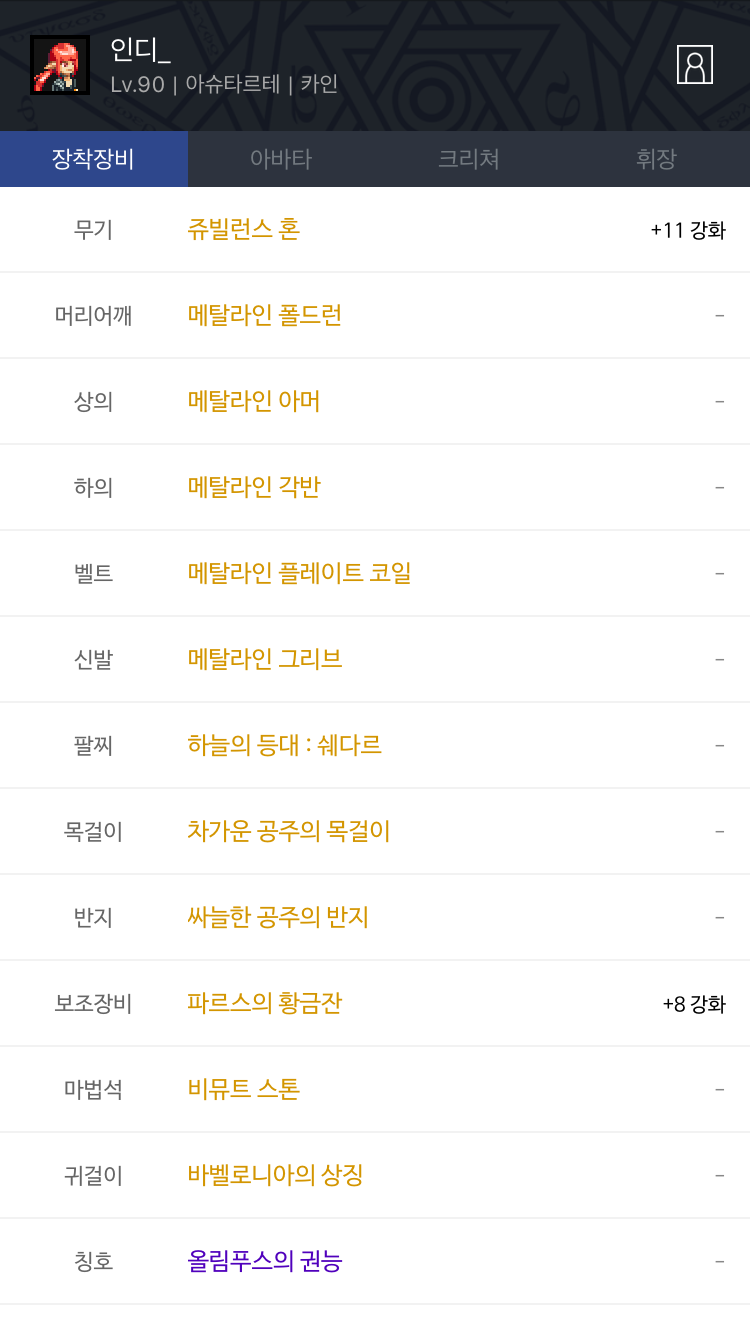The image size is (750, 1334).
Task: Open the character profile icon
Action: pos(694,65)
